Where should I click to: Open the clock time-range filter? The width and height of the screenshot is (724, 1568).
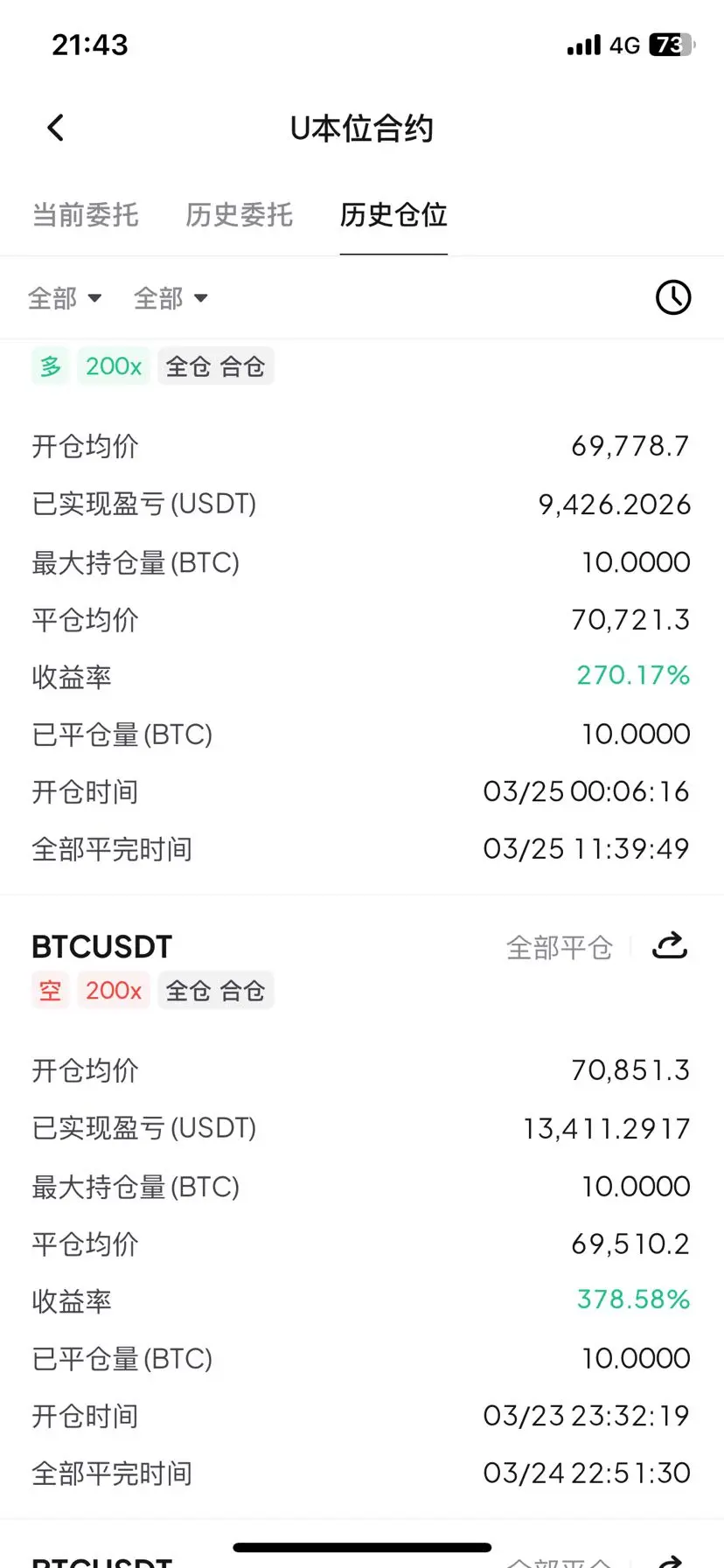(672, 298)
